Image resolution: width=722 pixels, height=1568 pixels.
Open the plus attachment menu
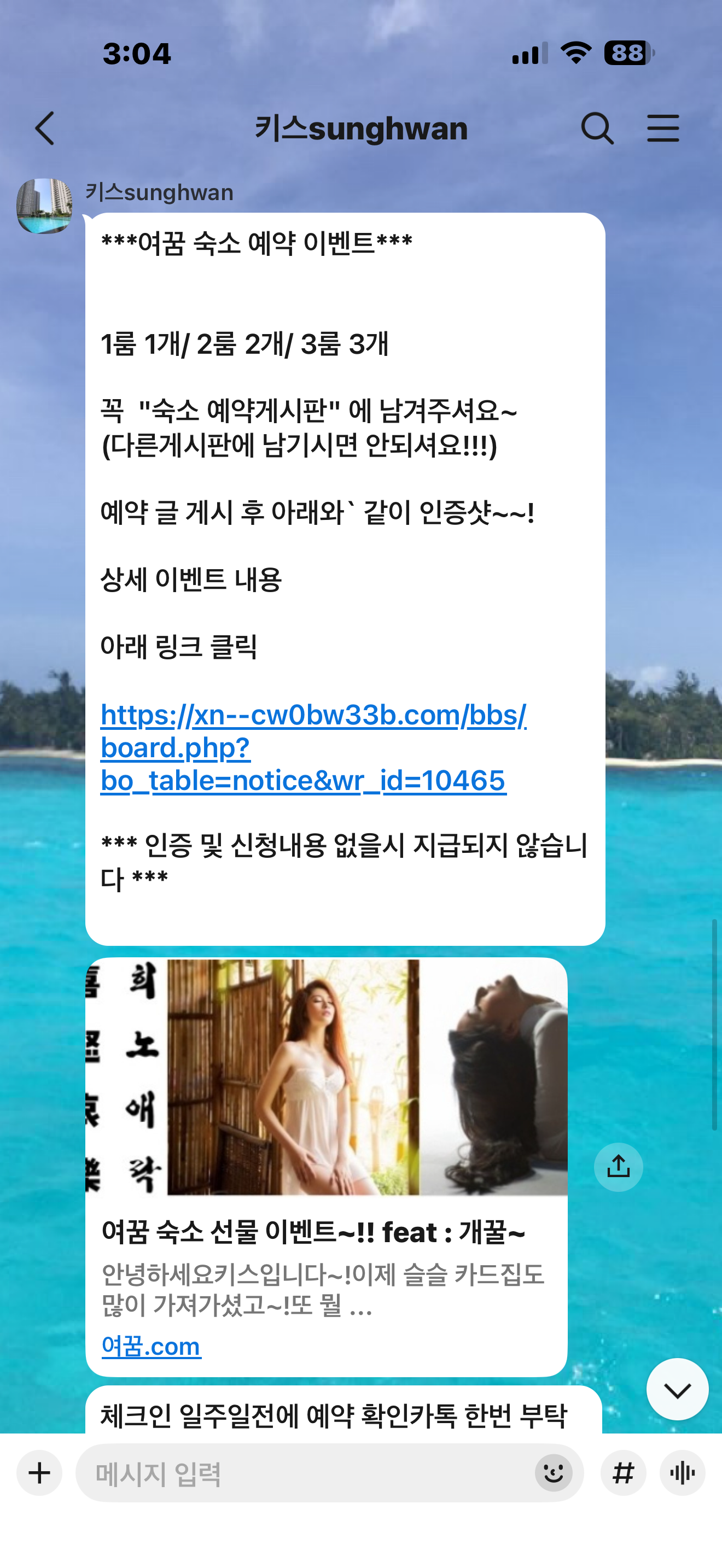point(39,1473)
